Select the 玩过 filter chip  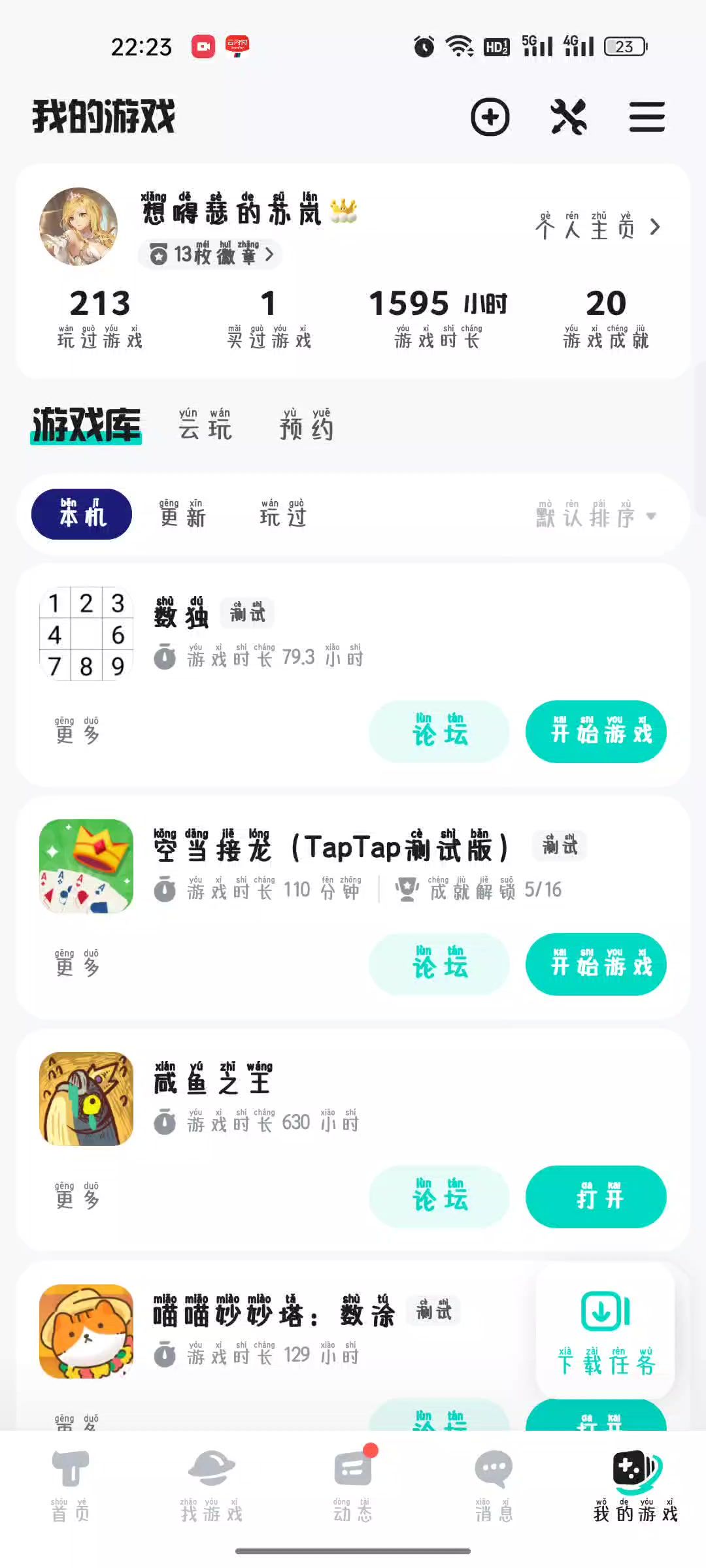click(x=283, y=515)
